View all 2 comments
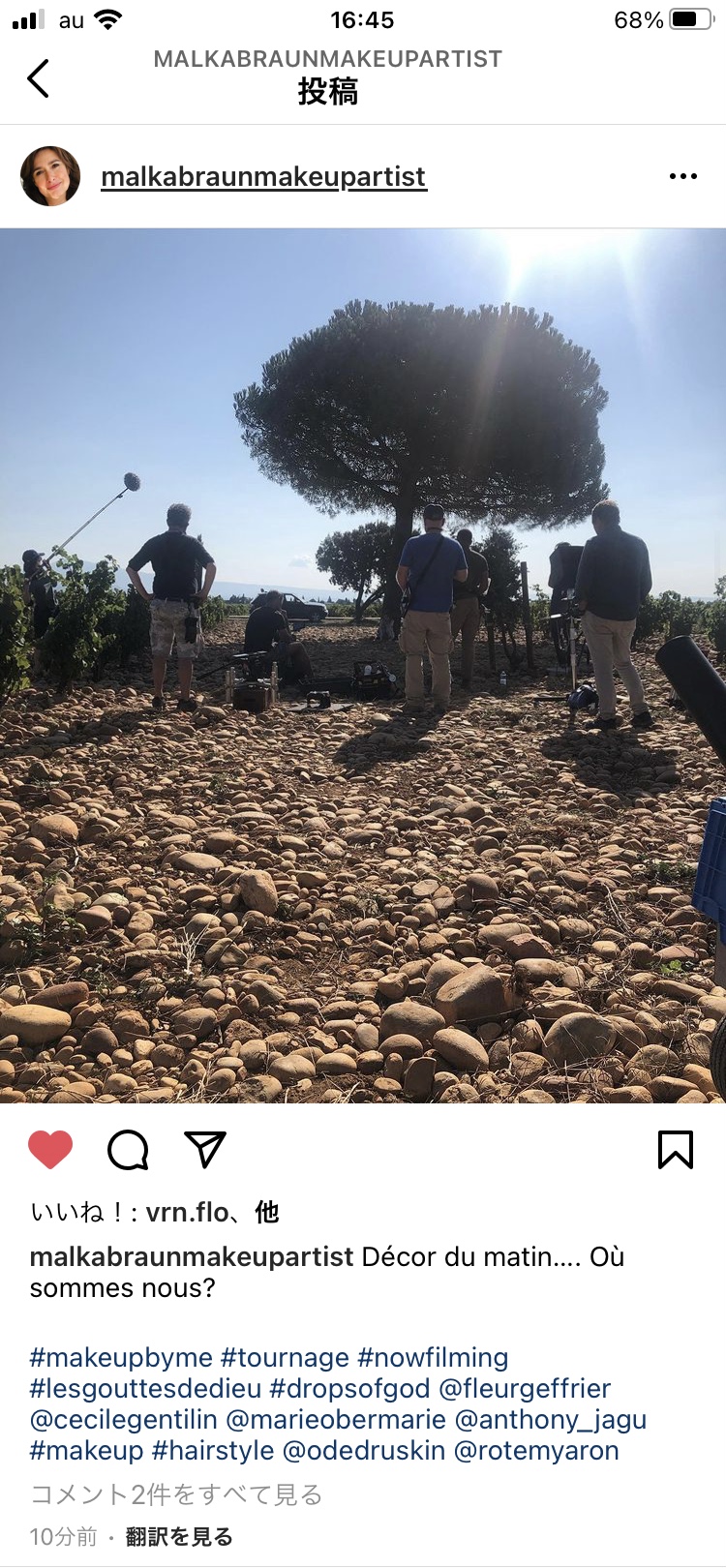This screenshot has height=1568, width=726. [176, 1495]
